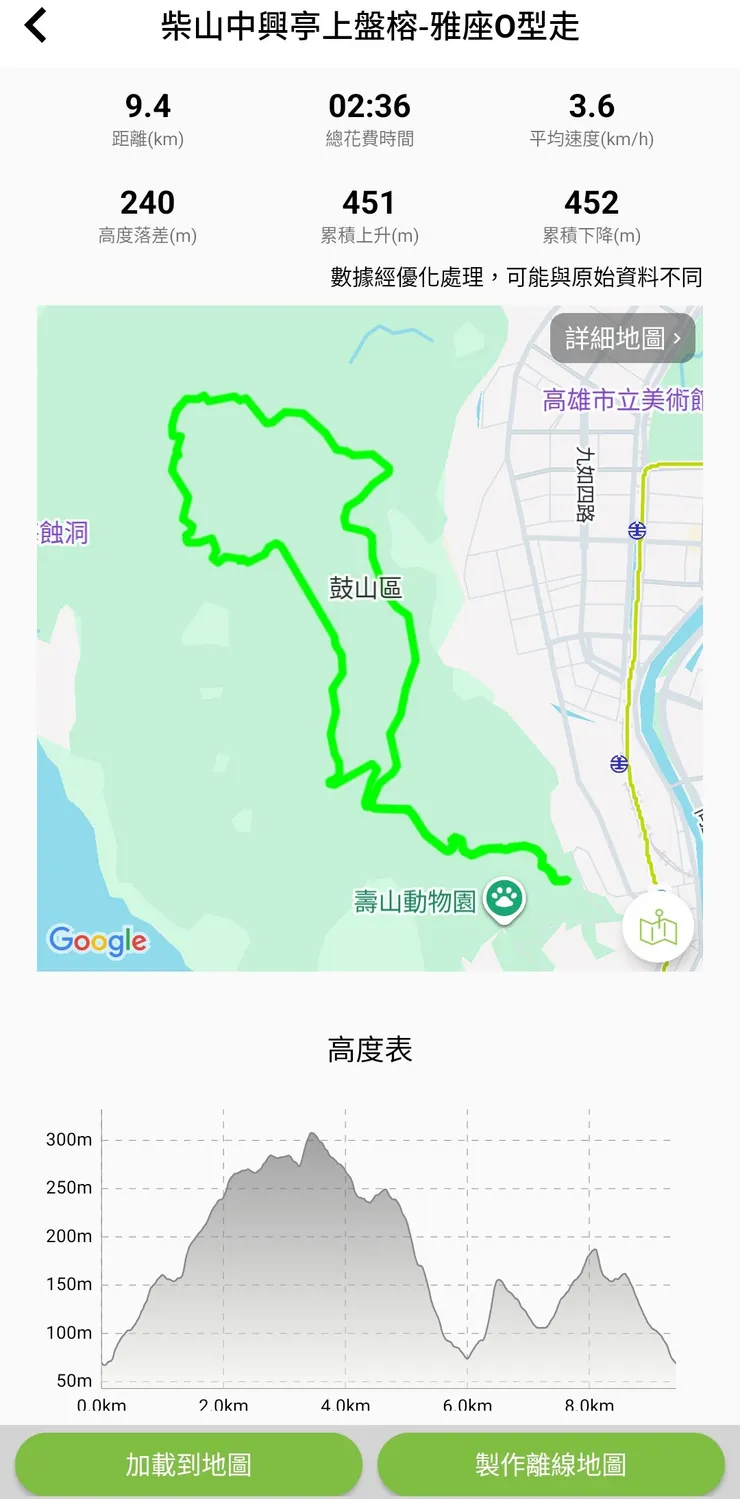Click the Google logo on the map
740x1499 pixels.
(97, 941)
